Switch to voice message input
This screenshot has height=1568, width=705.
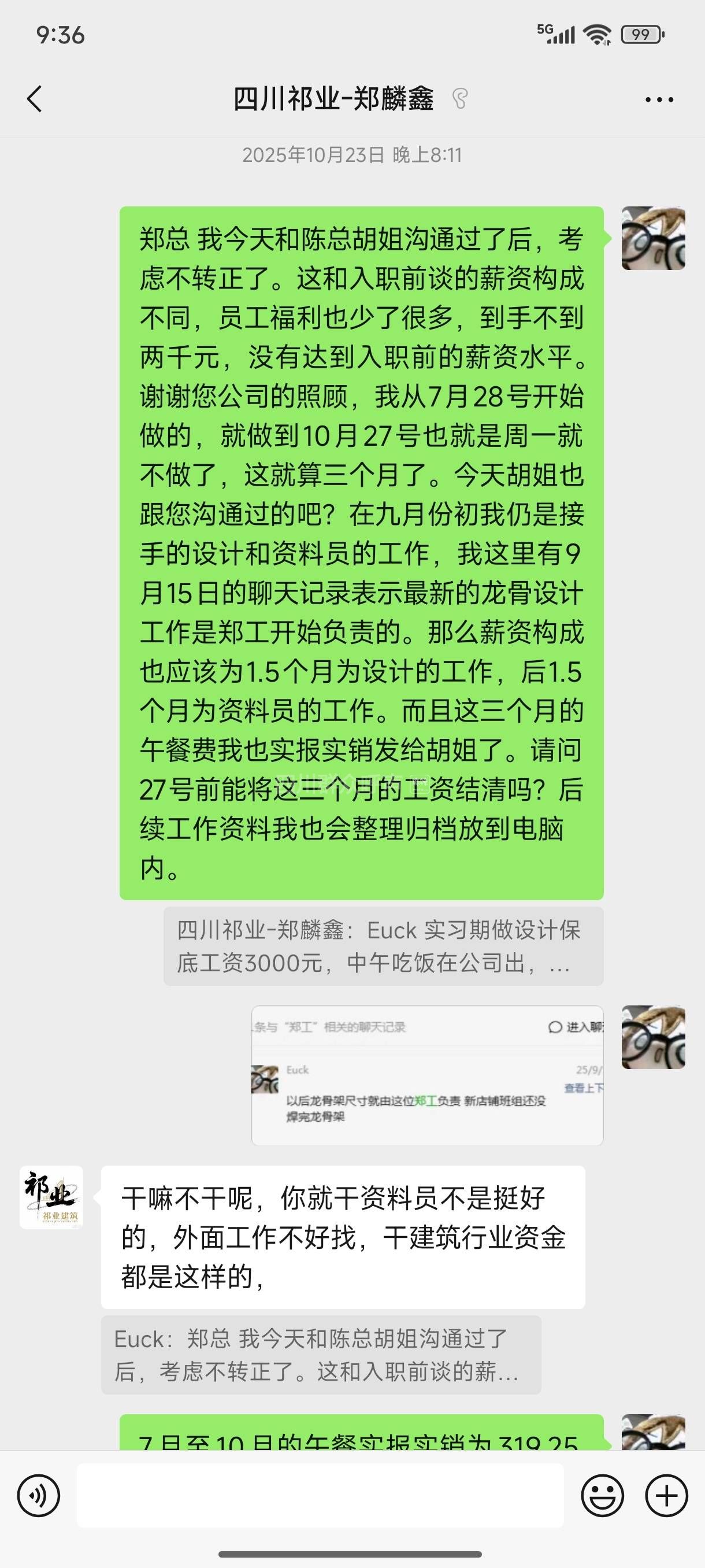coord(38,1495)
